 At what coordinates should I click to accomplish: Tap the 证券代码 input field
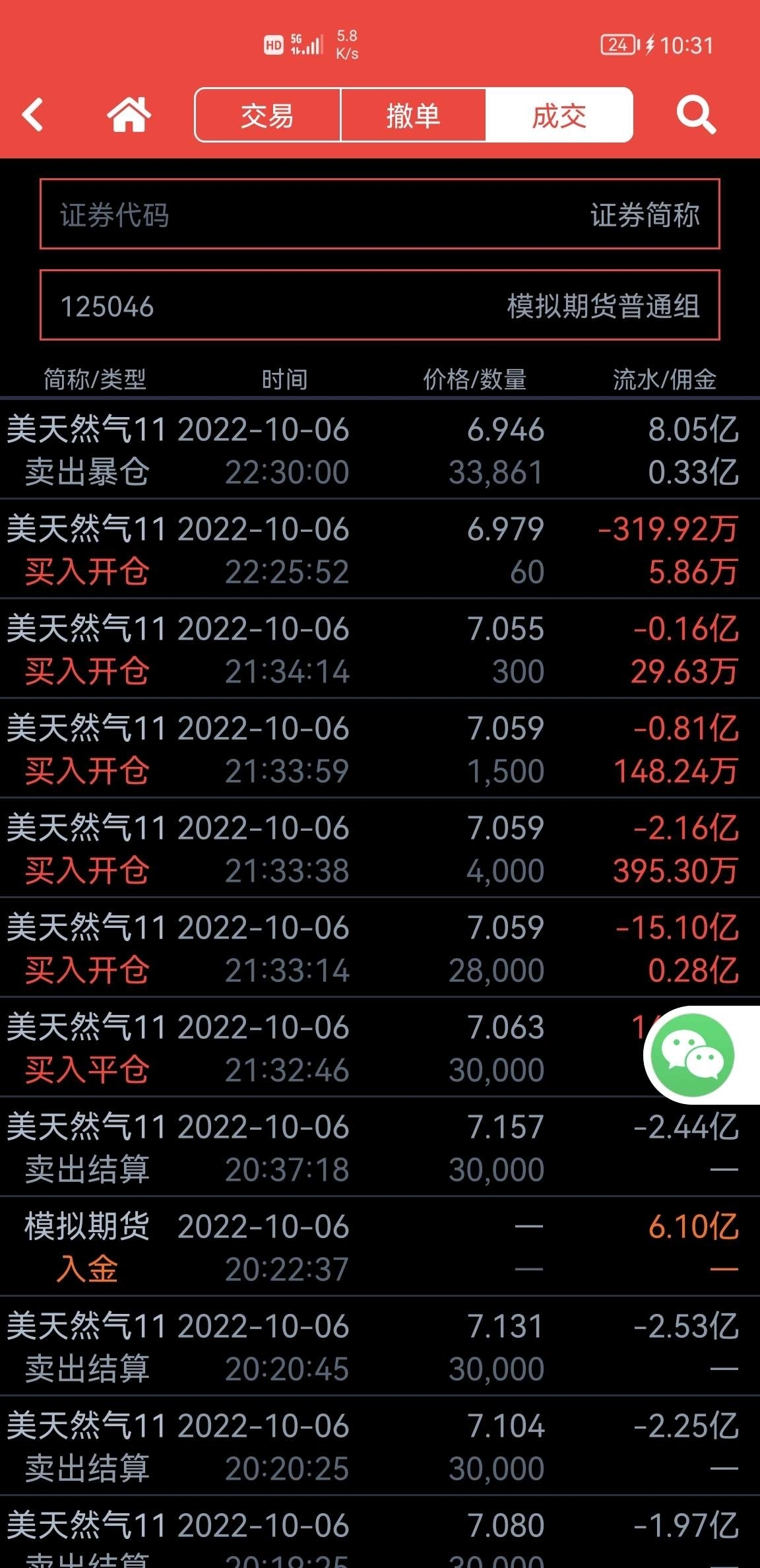pyautogui.click(x=380, y=214)
